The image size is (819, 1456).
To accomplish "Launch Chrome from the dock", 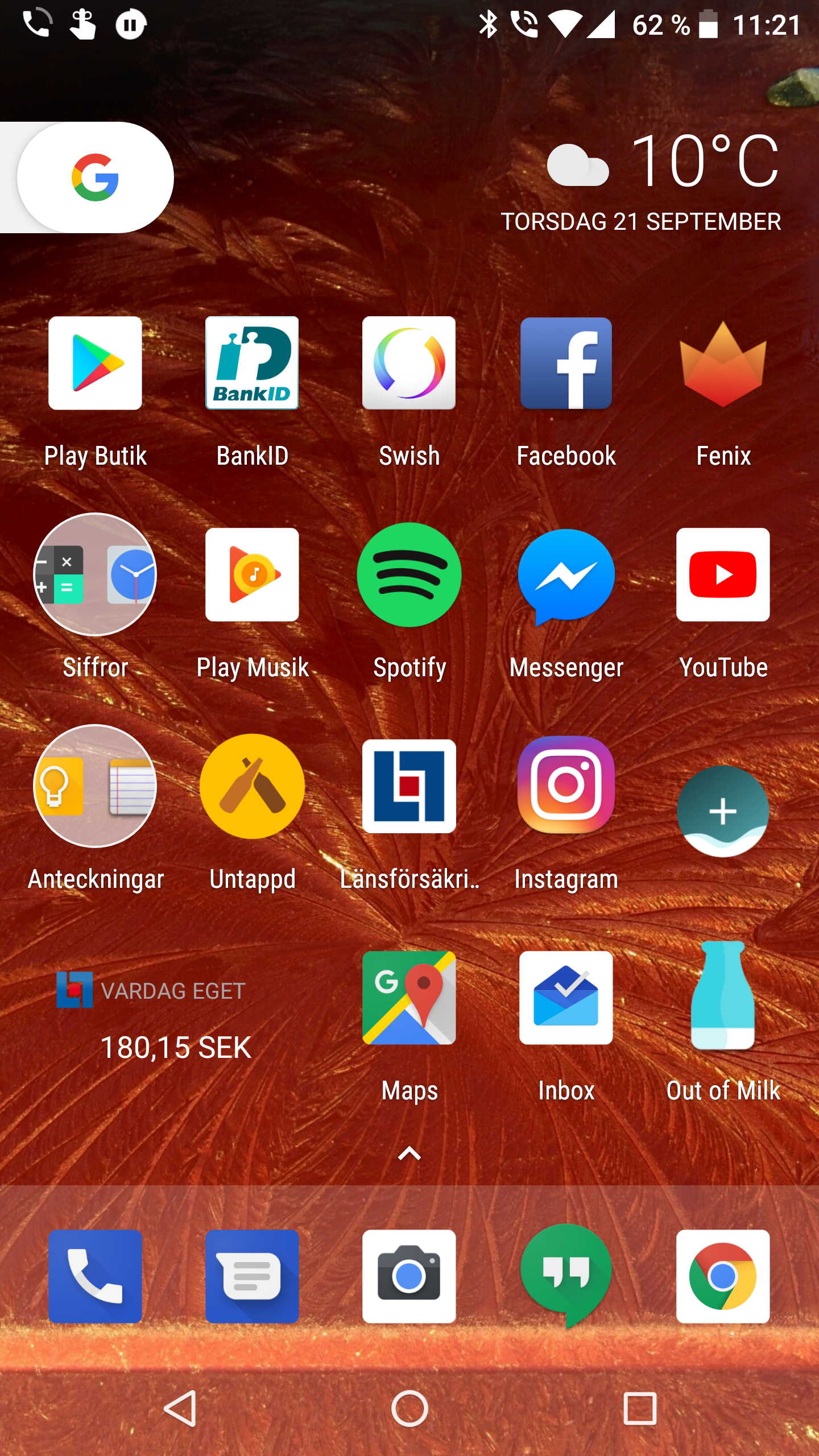I will [723, 1276].
